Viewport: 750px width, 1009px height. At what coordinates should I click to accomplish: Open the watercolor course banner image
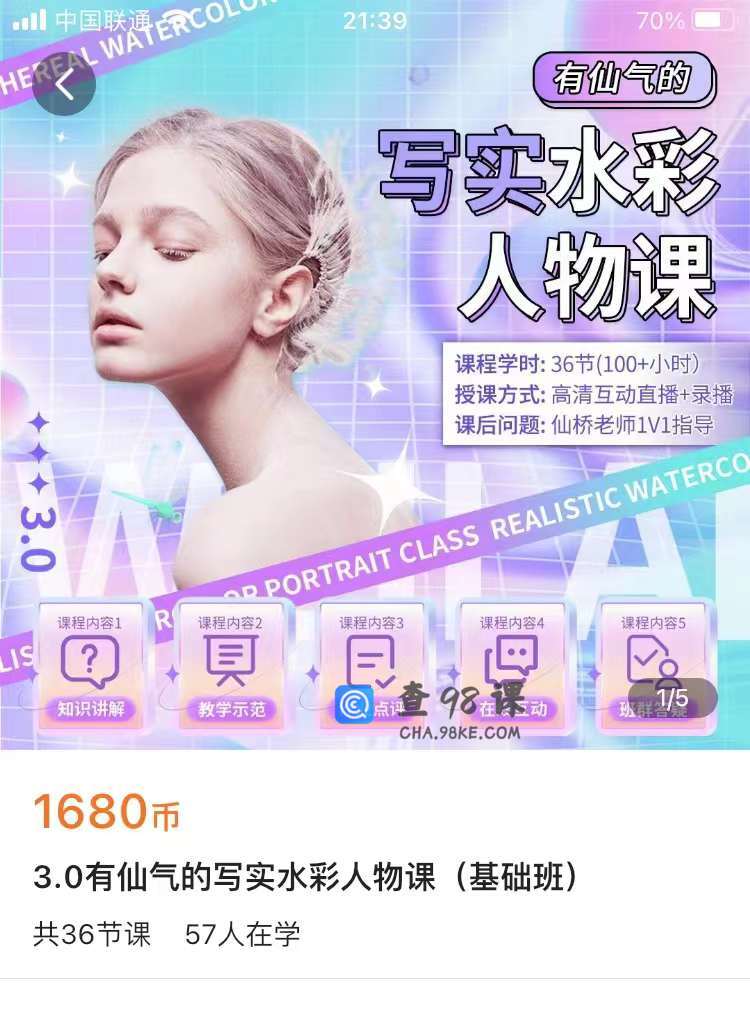click(x=375, y=400)
